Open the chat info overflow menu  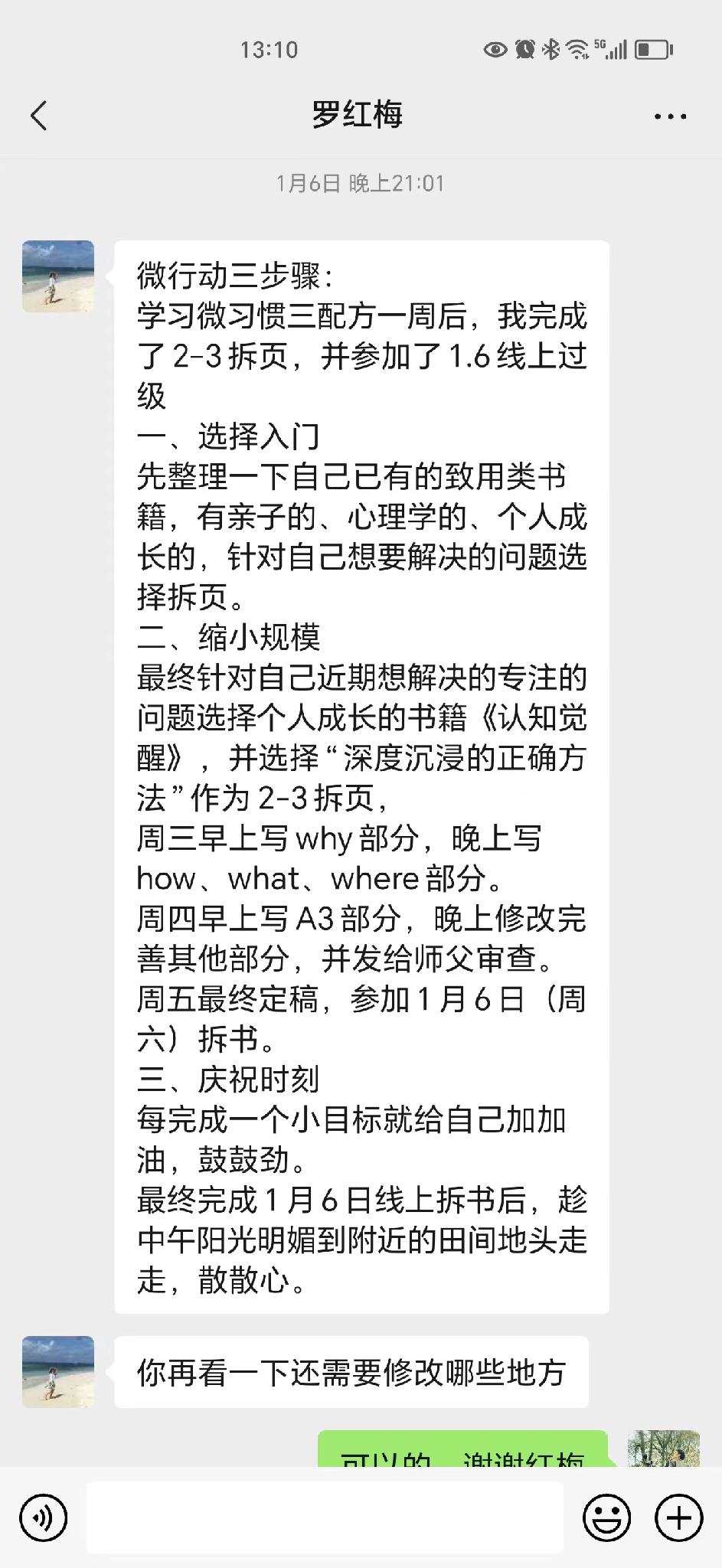670,116
